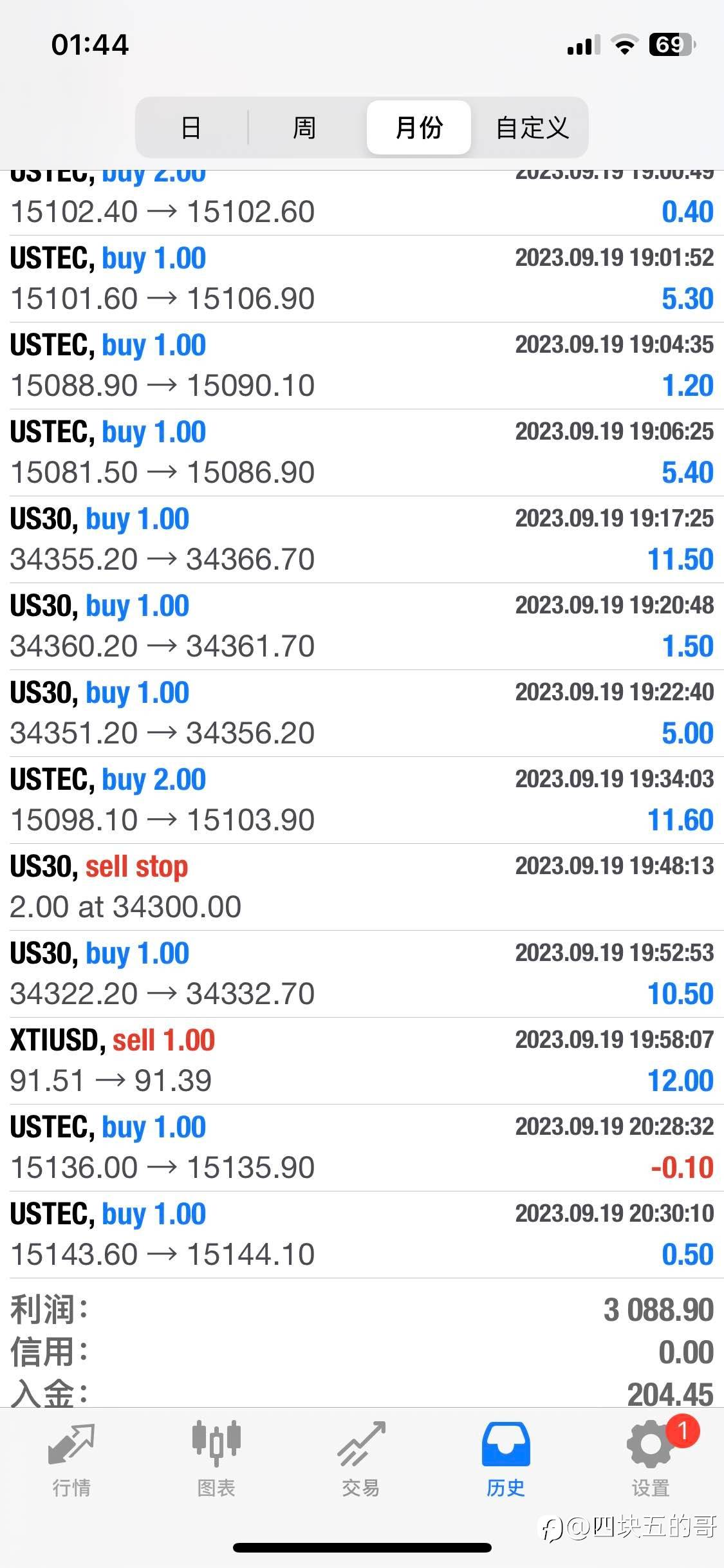Viewport: 724px width, 1568px height.
Task: Open US30 buy trade at 19:52:53
Action: click(x=362, y=973)
